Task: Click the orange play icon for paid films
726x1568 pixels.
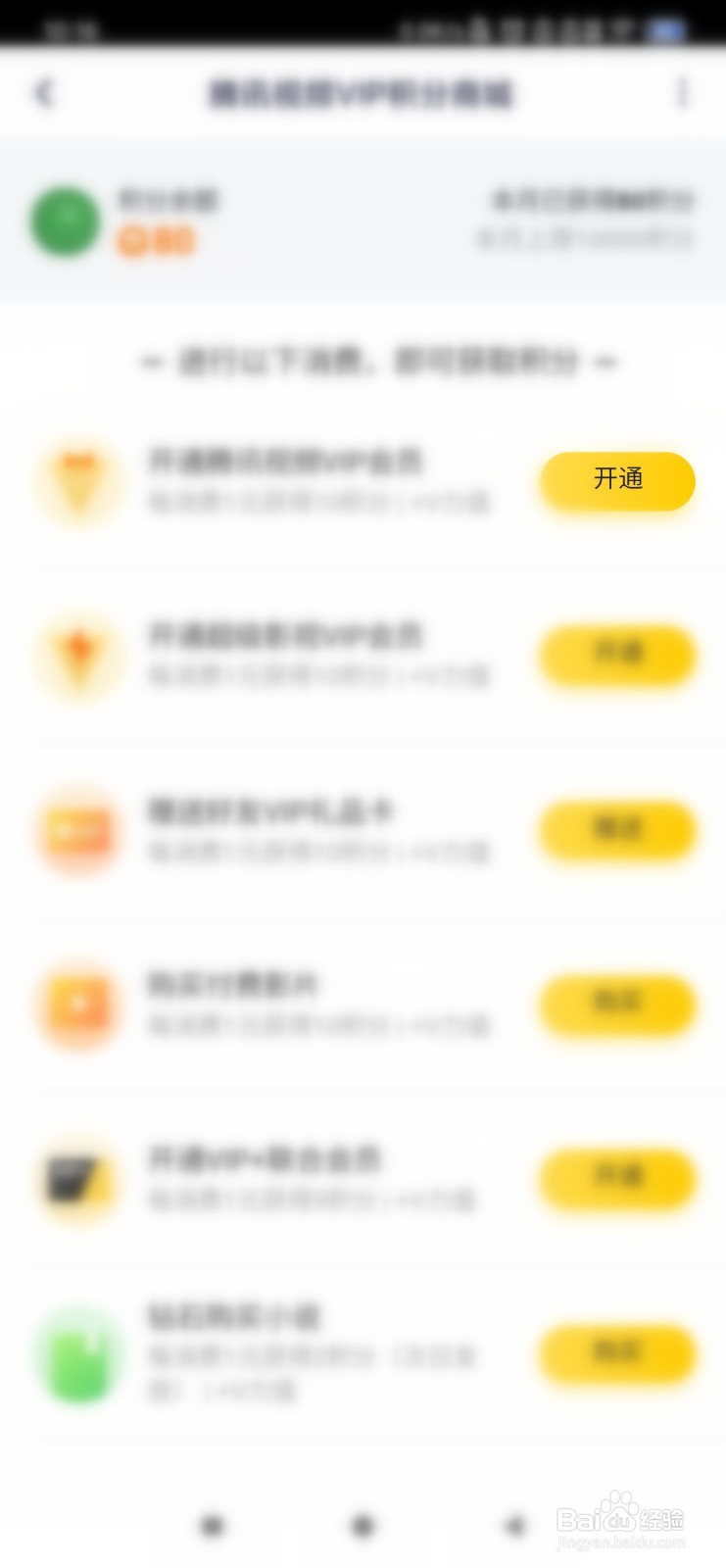Action: (78, 1005)
